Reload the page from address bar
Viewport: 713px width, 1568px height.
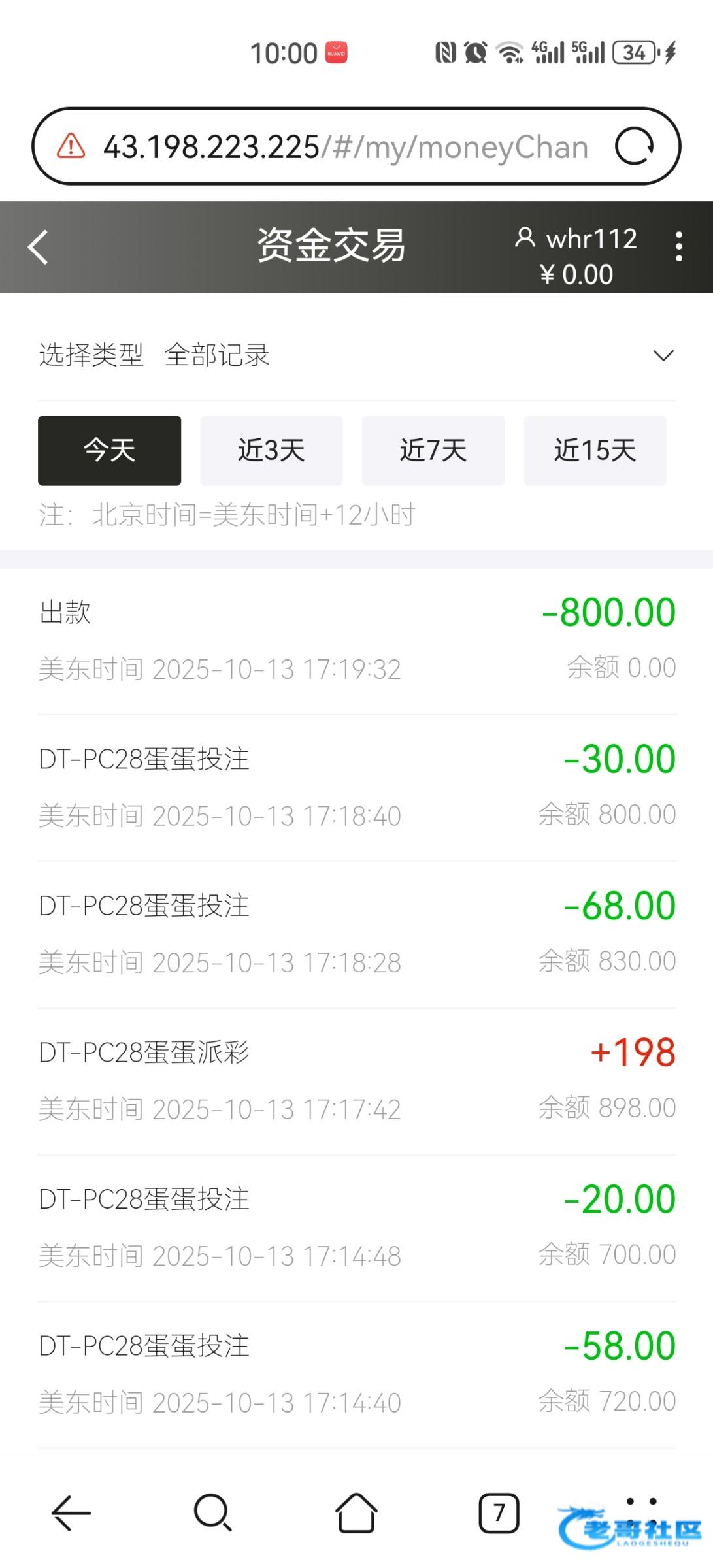click(633, 146)
